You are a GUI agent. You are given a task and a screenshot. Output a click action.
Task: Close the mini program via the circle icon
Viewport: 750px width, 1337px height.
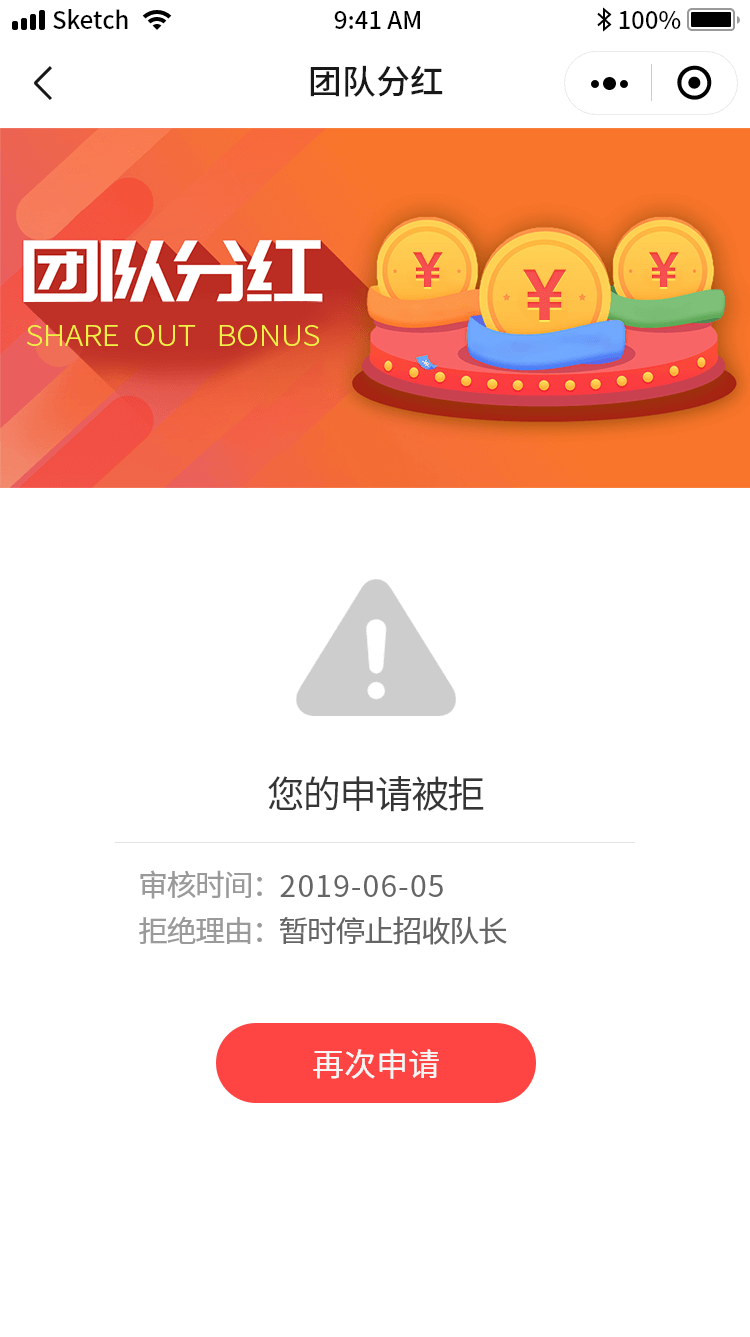click(694, 83)
